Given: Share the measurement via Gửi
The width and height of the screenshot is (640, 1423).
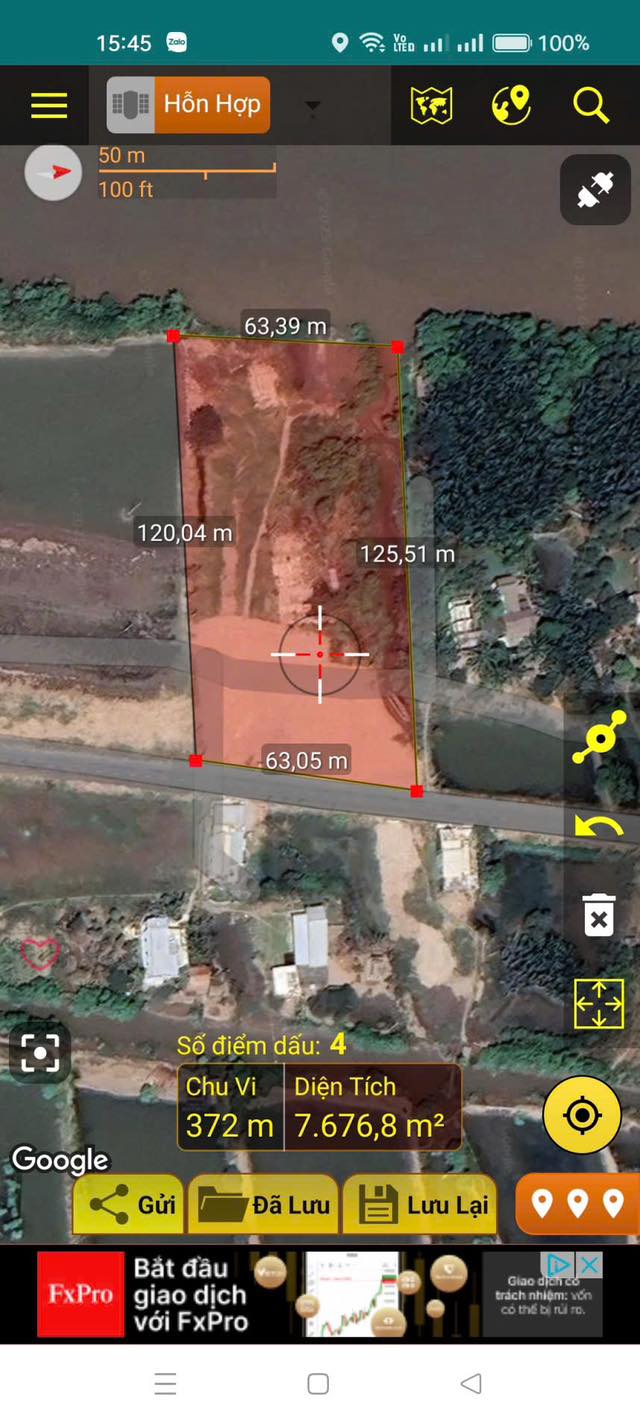Looking at the screenshot, I should pos(128,1204).
